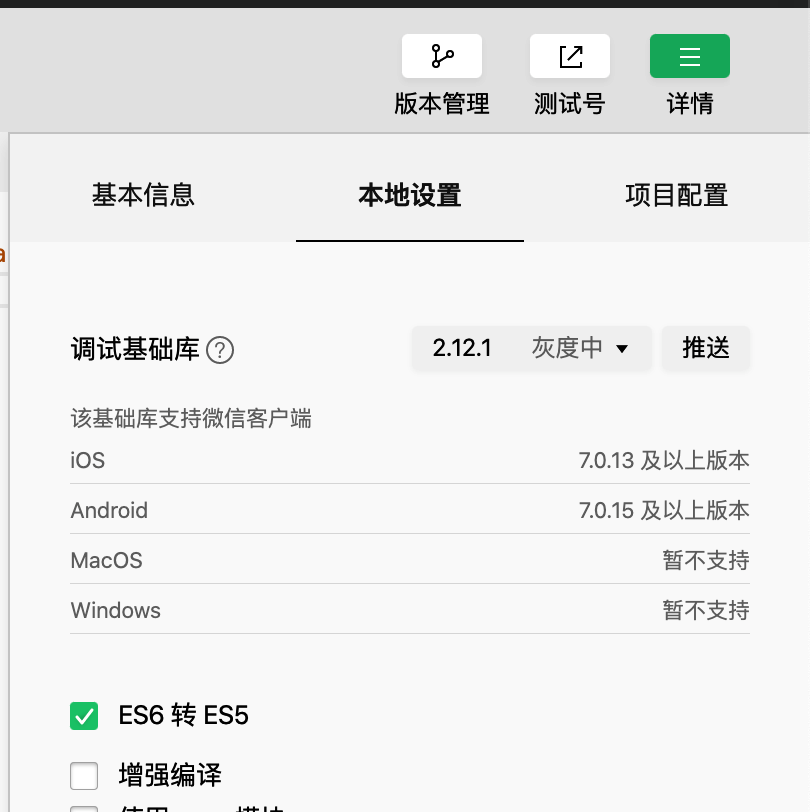Viewport: 812px width, 812px height.
Task: Expand the 2.12.1 base library dropdown
Action: coord(531,348)
